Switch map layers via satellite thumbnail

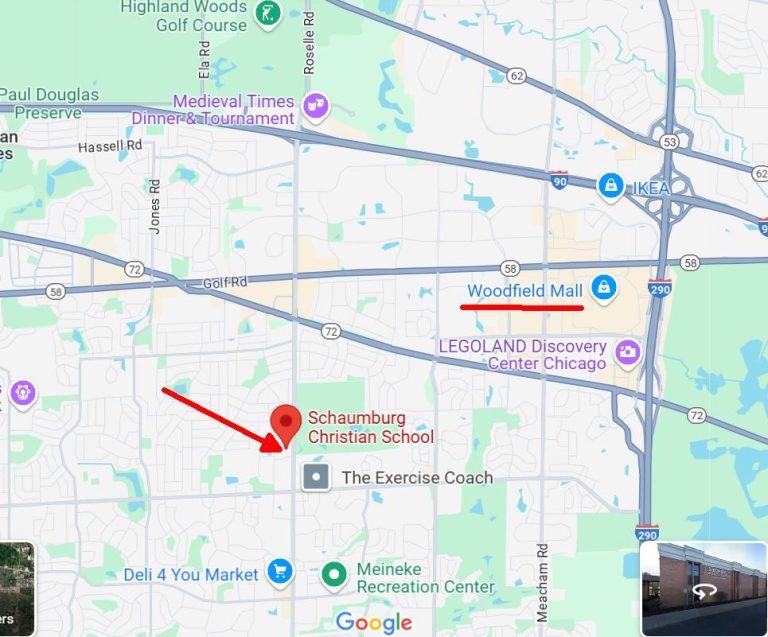[16, 588]
